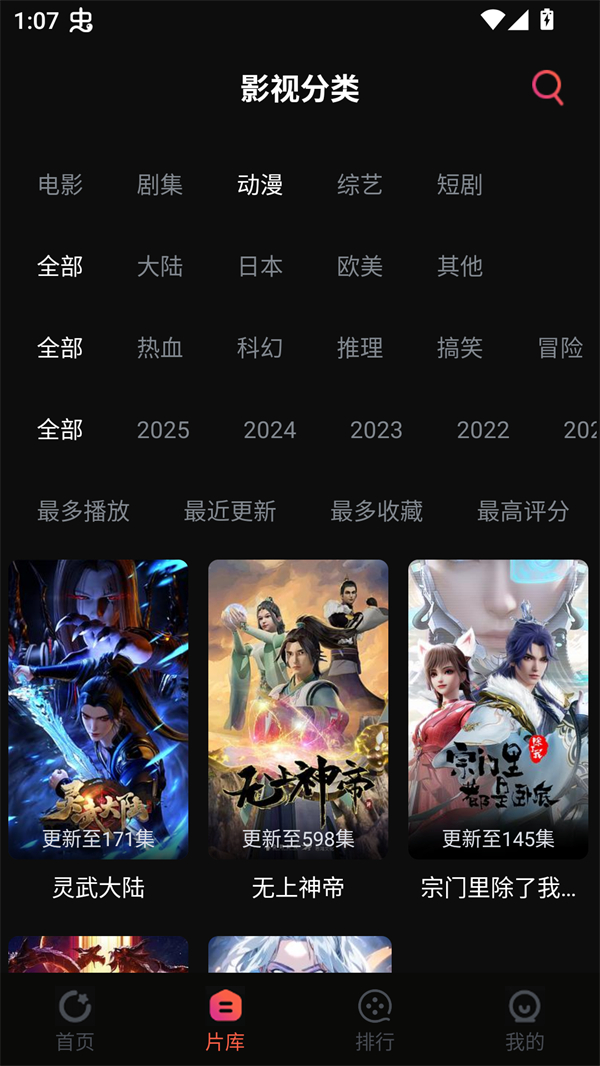600x1066 pixels.
Task: Sort by 最近更新
Action: tap(230, 511)
